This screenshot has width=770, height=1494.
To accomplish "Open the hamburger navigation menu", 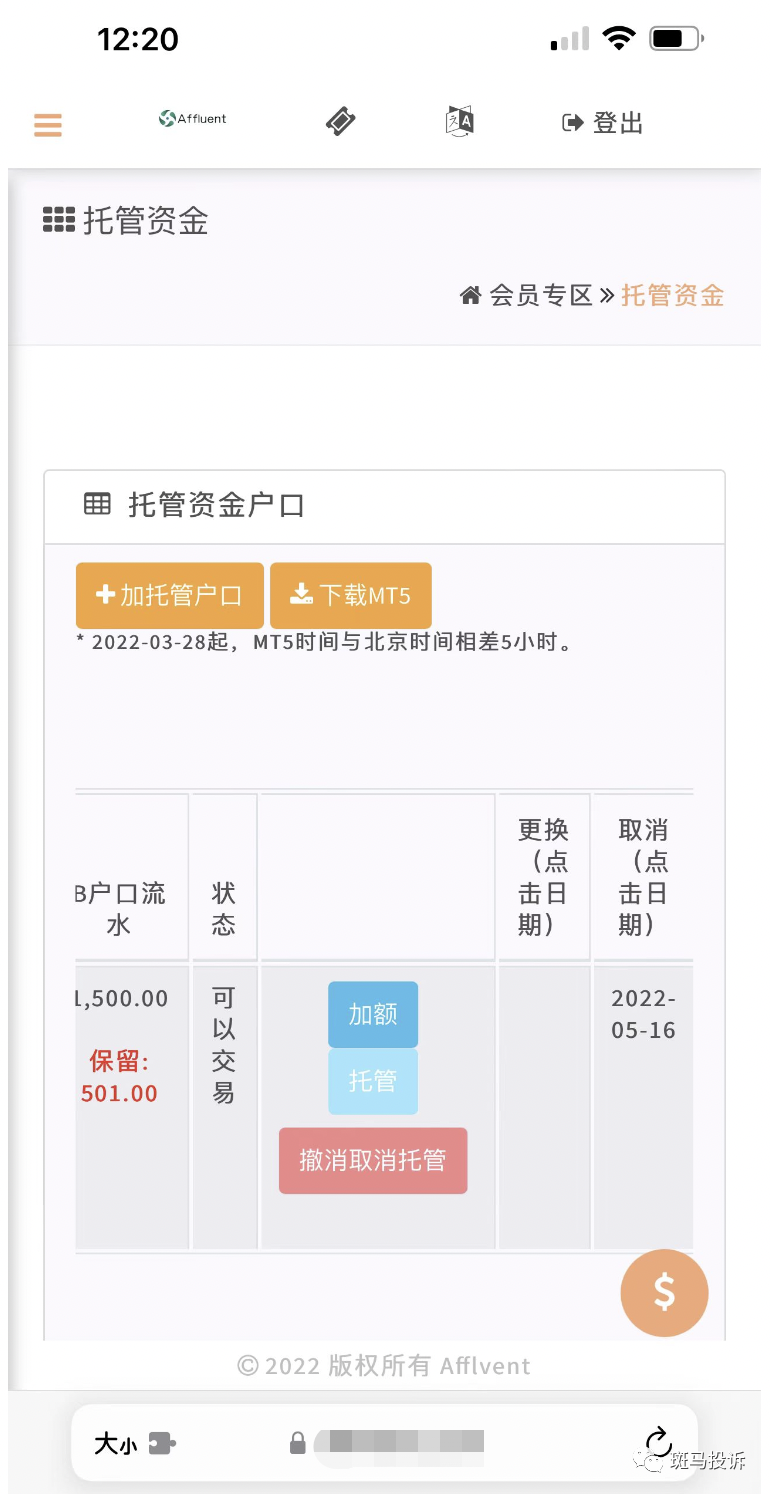I will (x=47, y=124).
